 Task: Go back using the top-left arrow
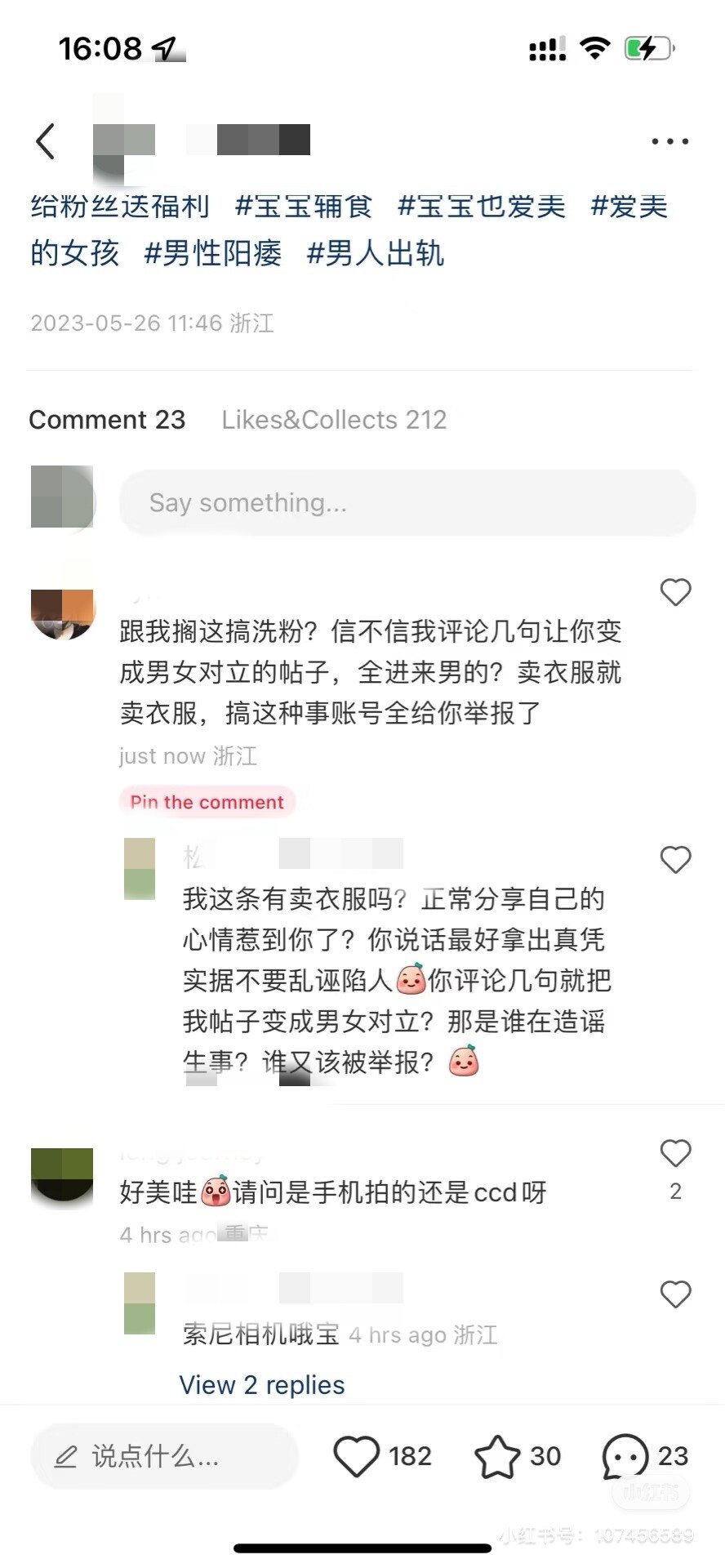point(46,141)
